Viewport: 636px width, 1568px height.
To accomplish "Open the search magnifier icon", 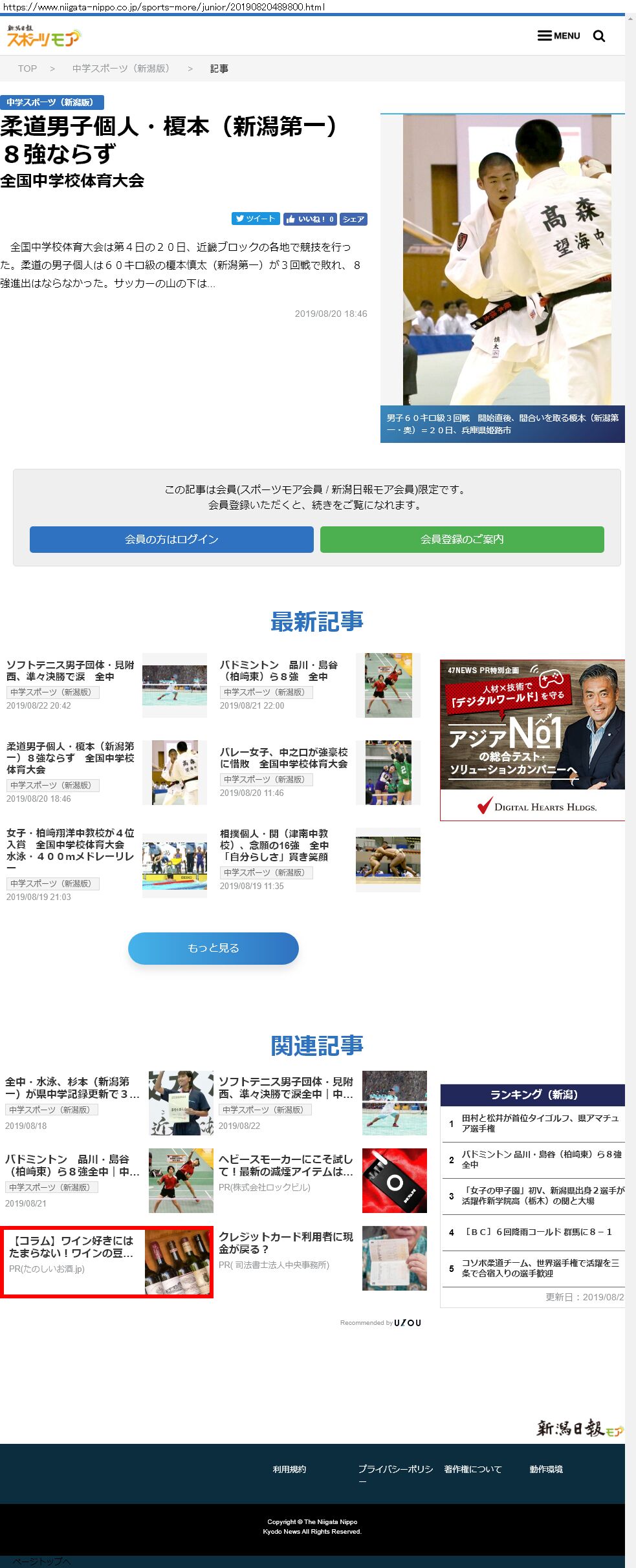I will [x=599, y=36].
